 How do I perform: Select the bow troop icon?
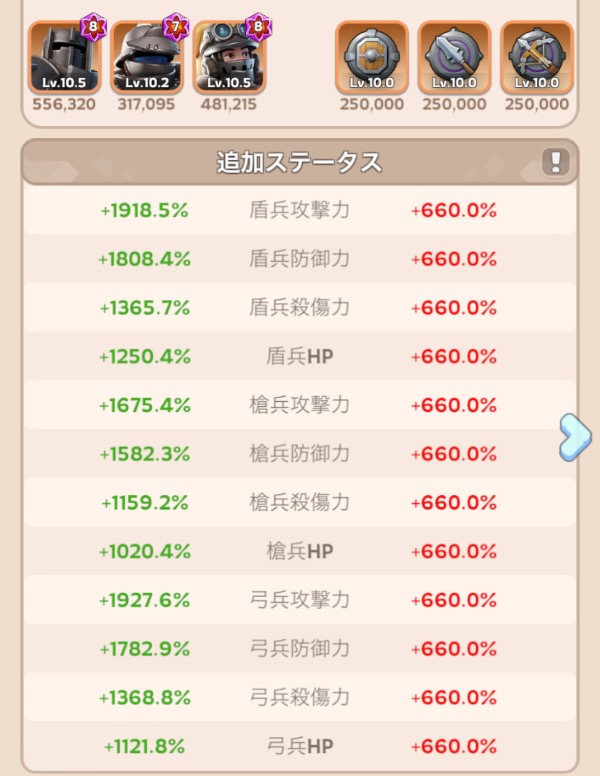coord(537,58)
